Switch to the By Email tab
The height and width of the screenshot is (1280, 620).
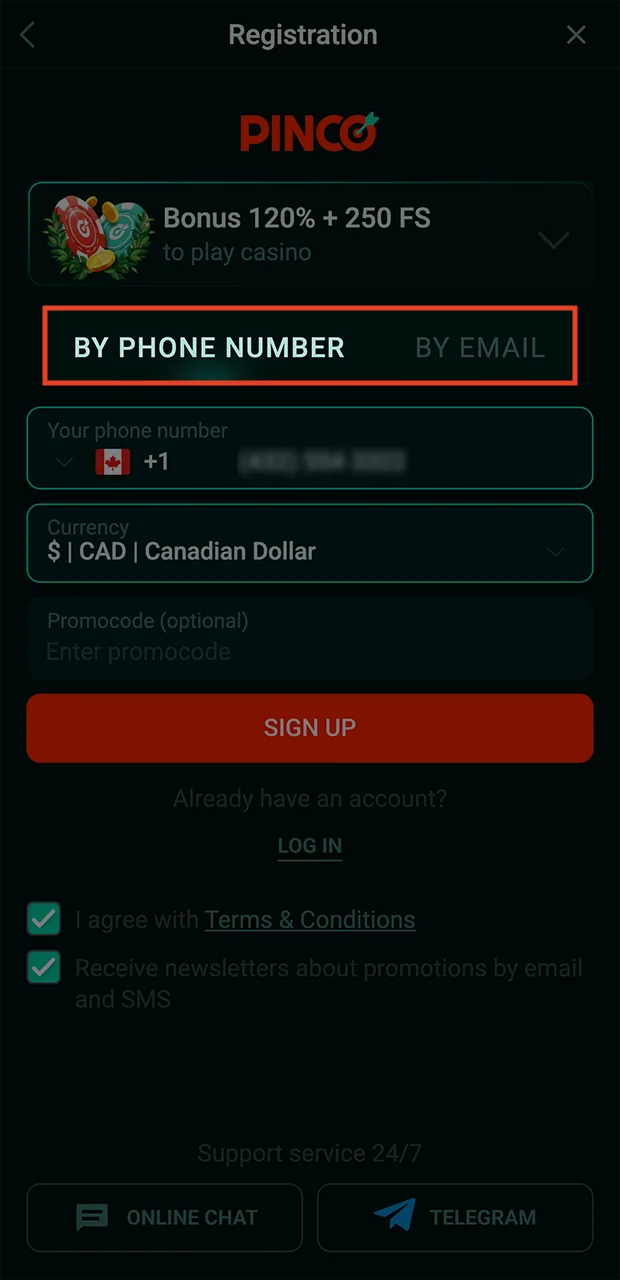point(480,348)
